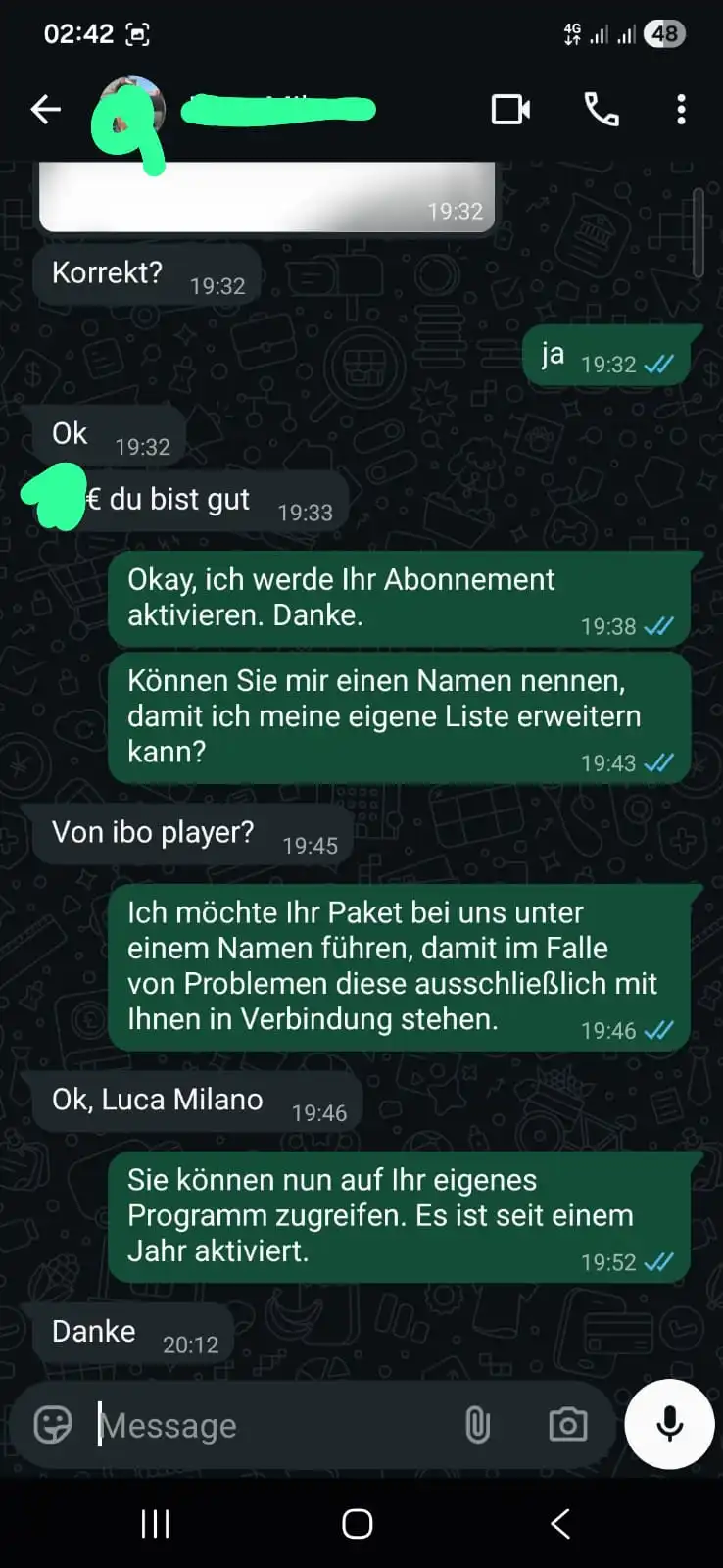
Task: Attach a file with the paperclip
Action: [477, 1425]
